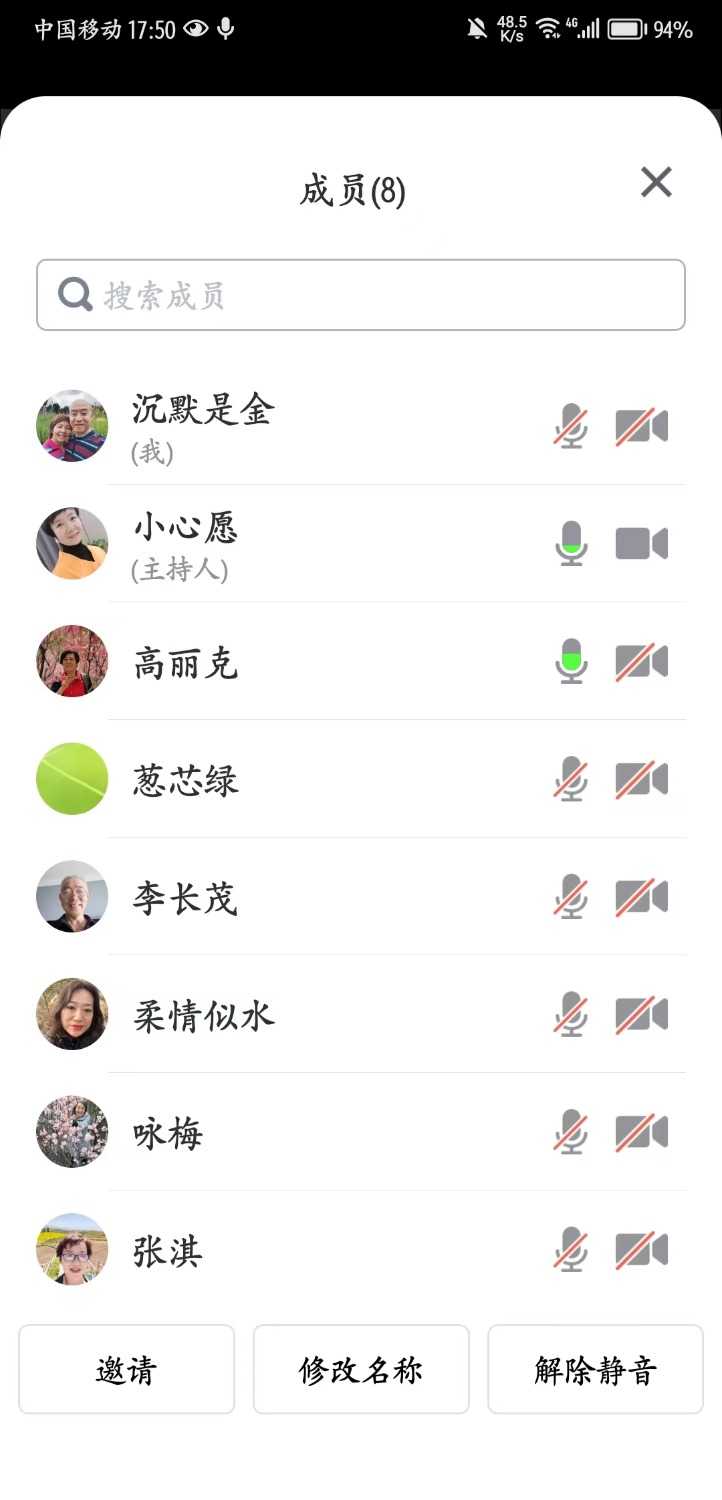
Task: Click 张淇's muted microphone icon
Action: (x=570, y=1250)
